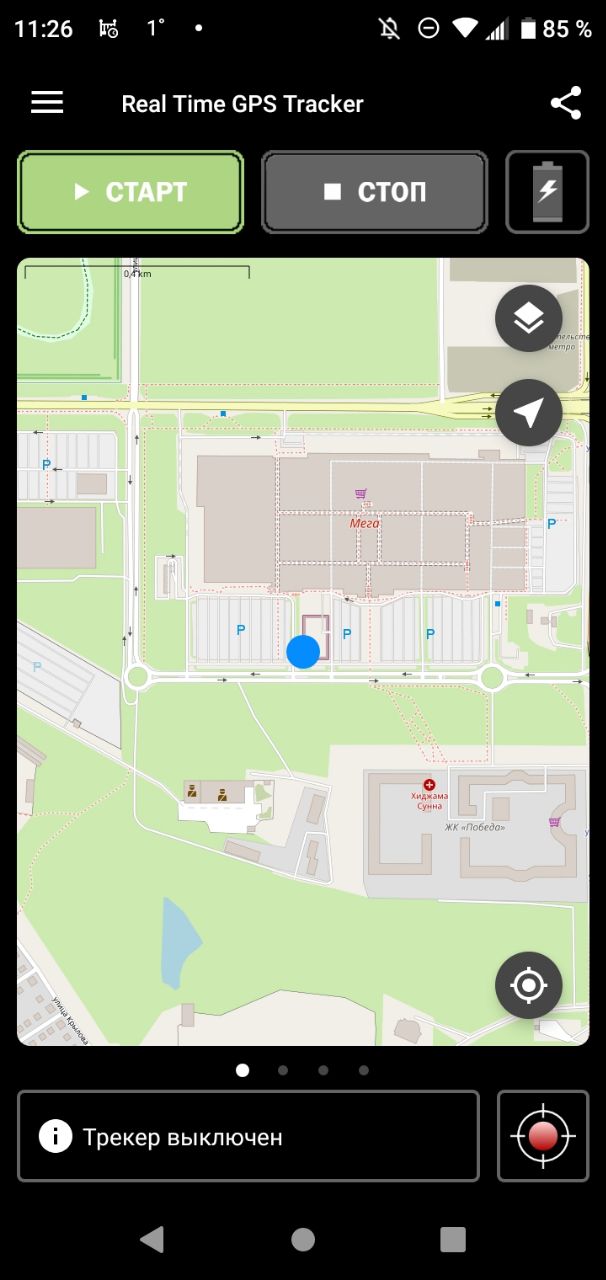Tap the navigation arrow button on map

528,412
